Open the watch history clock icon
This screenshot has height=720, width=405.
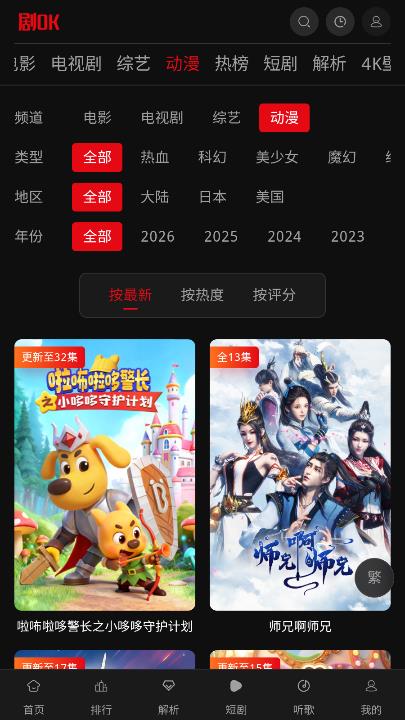[340, 22]
